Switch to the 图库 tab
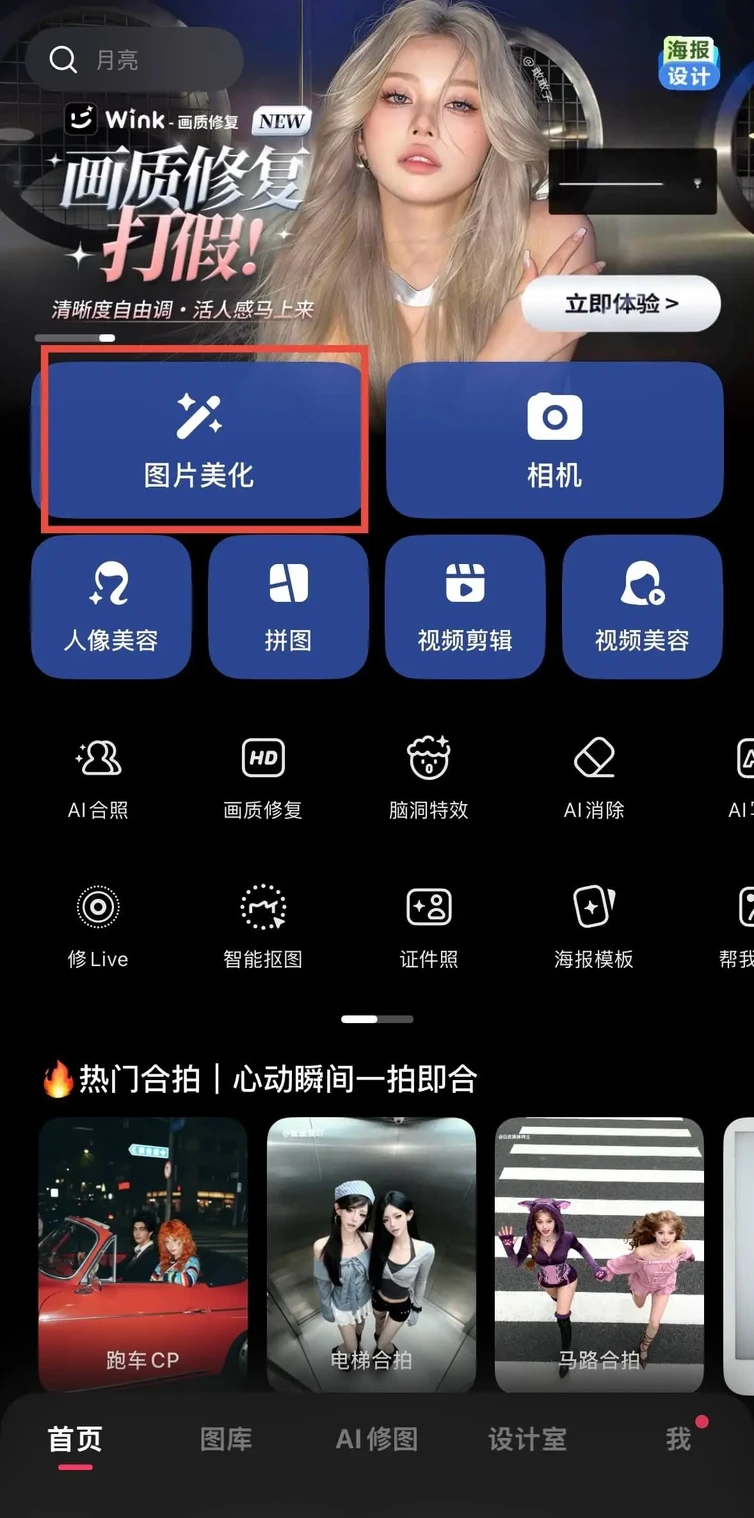The image size is (754, 1518). tap(226, 1439)
